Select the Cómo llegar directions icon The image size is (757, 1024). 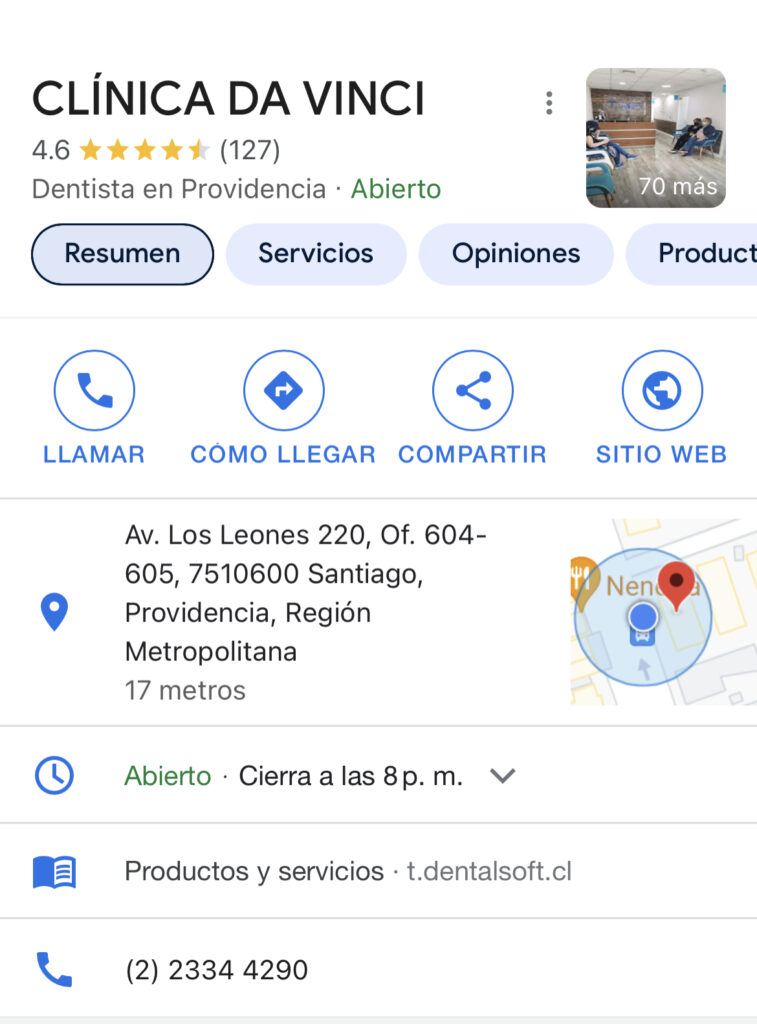[284, 389]
